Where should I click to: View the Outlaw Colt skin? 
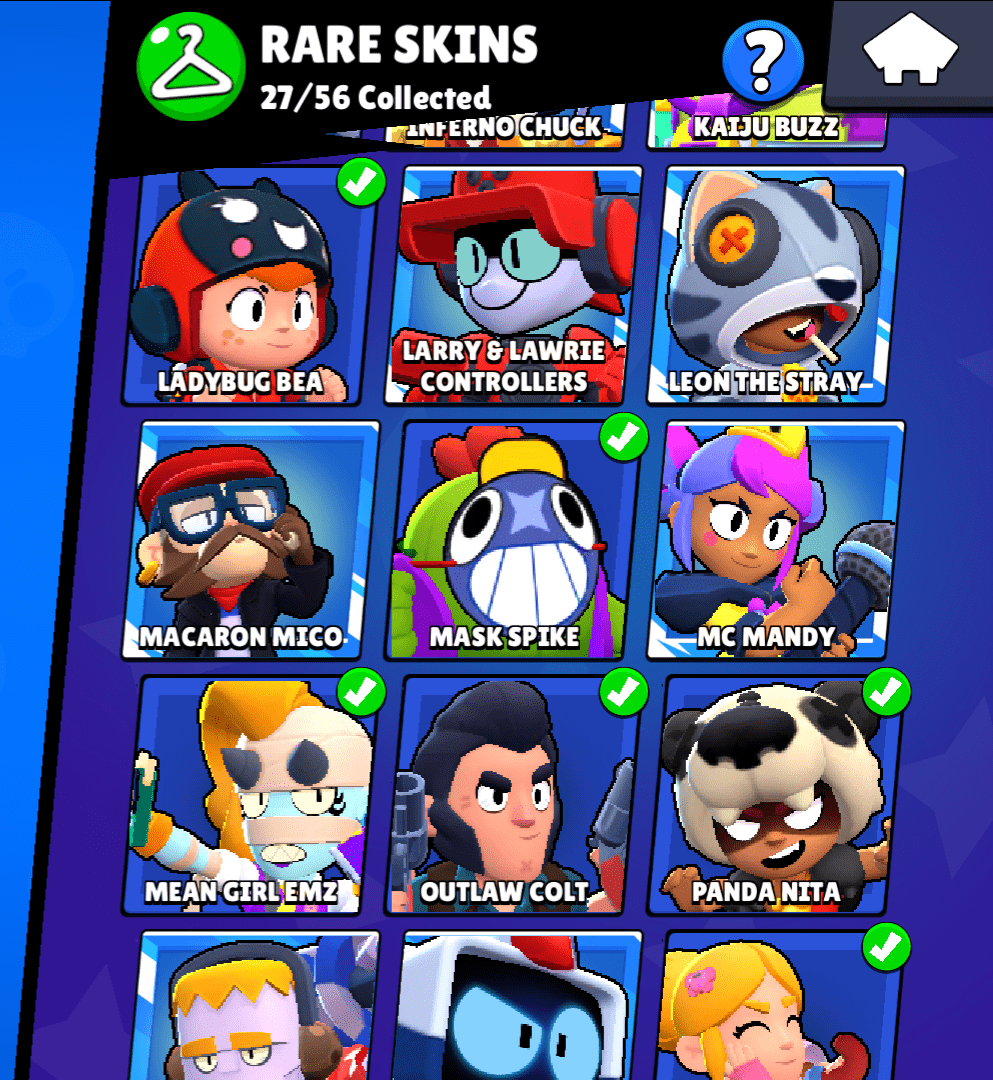click(x=512, y=795)
